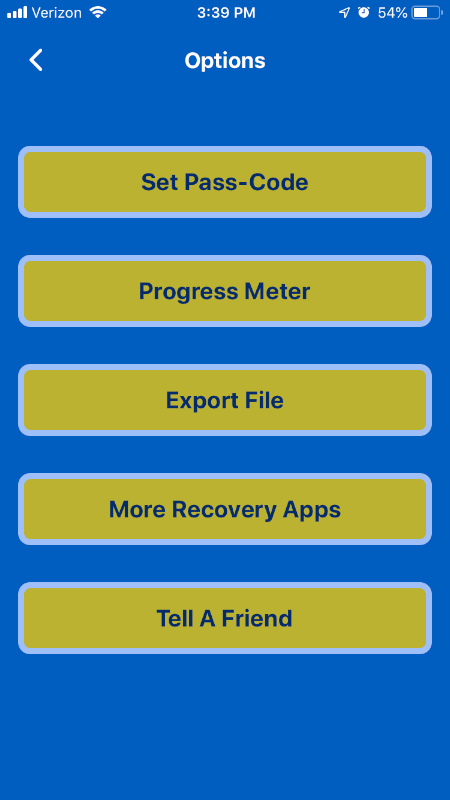
Task: View More Recovery Apps
Action: pos(225,509)
